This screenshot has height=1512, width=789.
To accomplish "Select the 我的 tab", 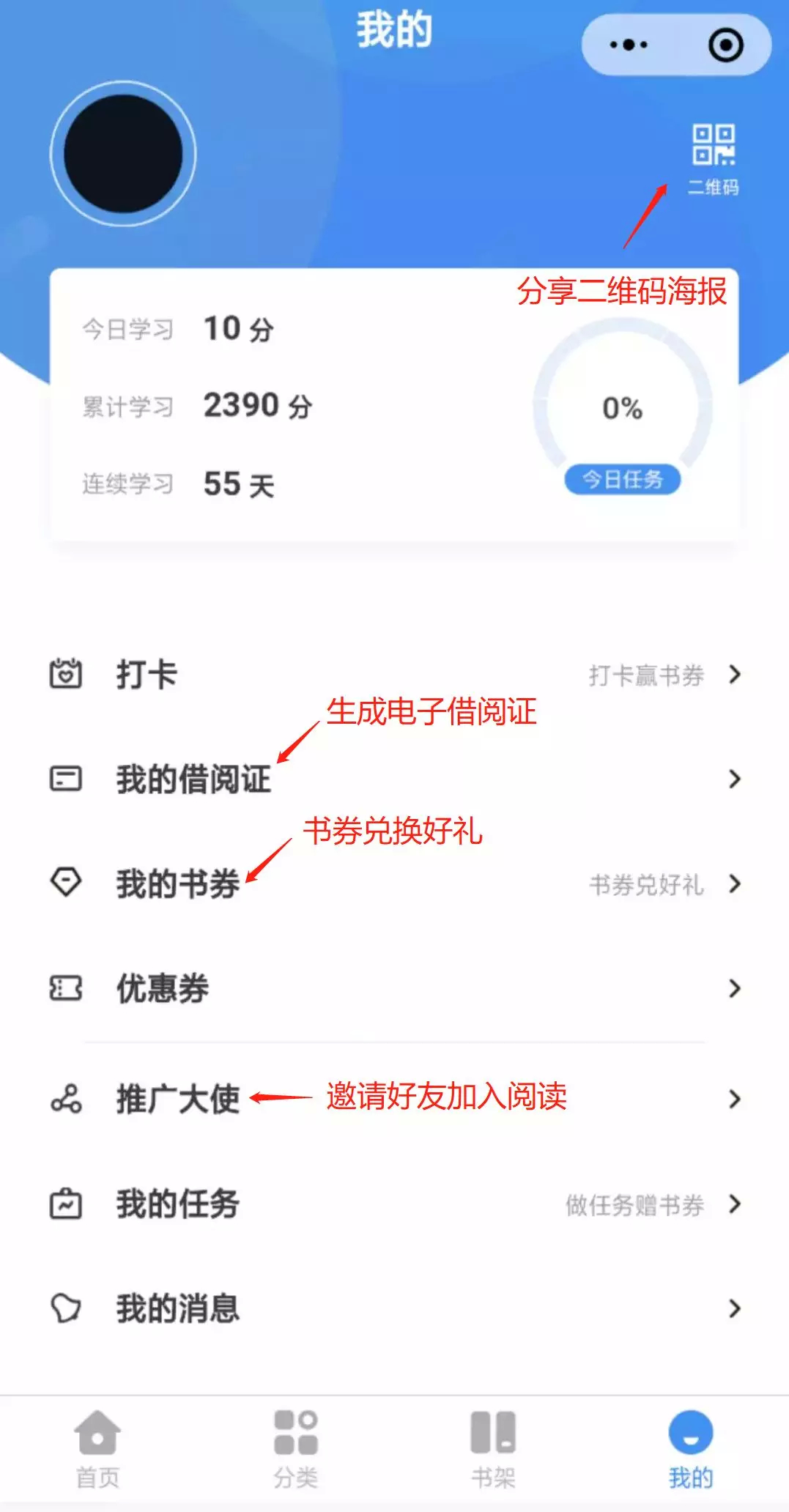I will (x=690, y=1450).
